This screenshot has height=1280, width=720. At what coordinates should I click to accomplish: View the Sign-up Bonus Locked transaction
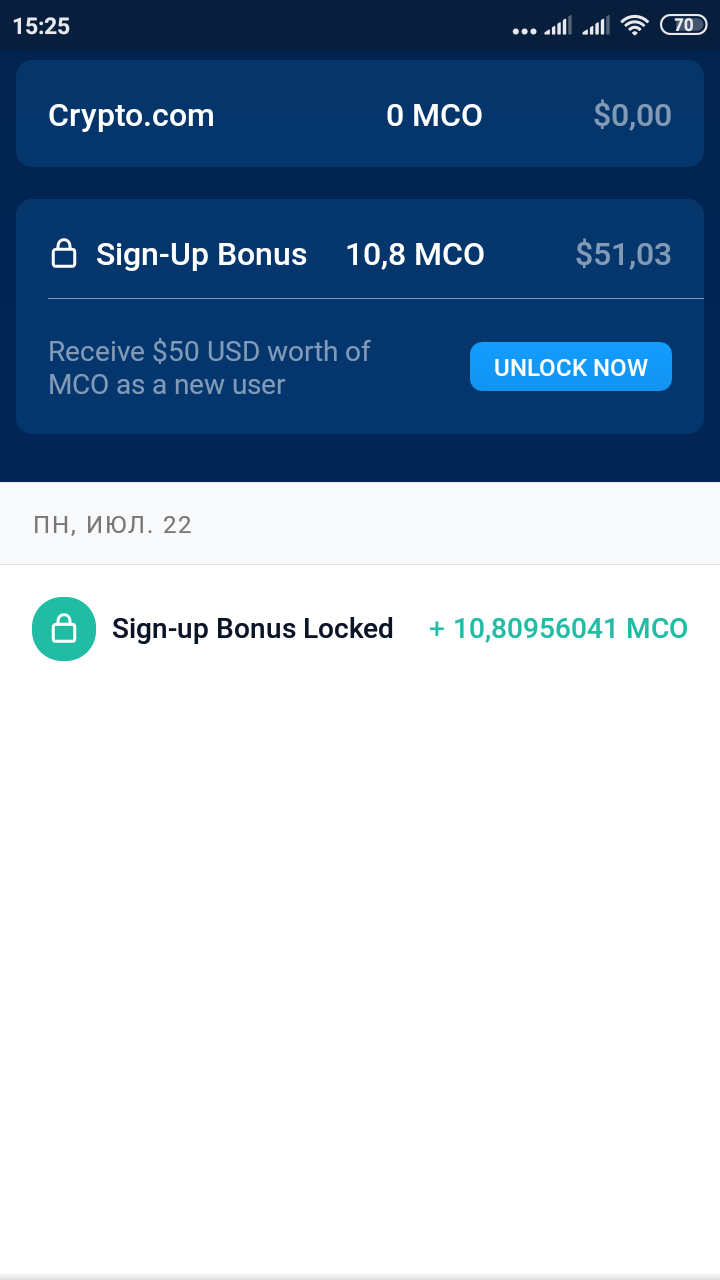pyautogui.click(x=360, y=629)
